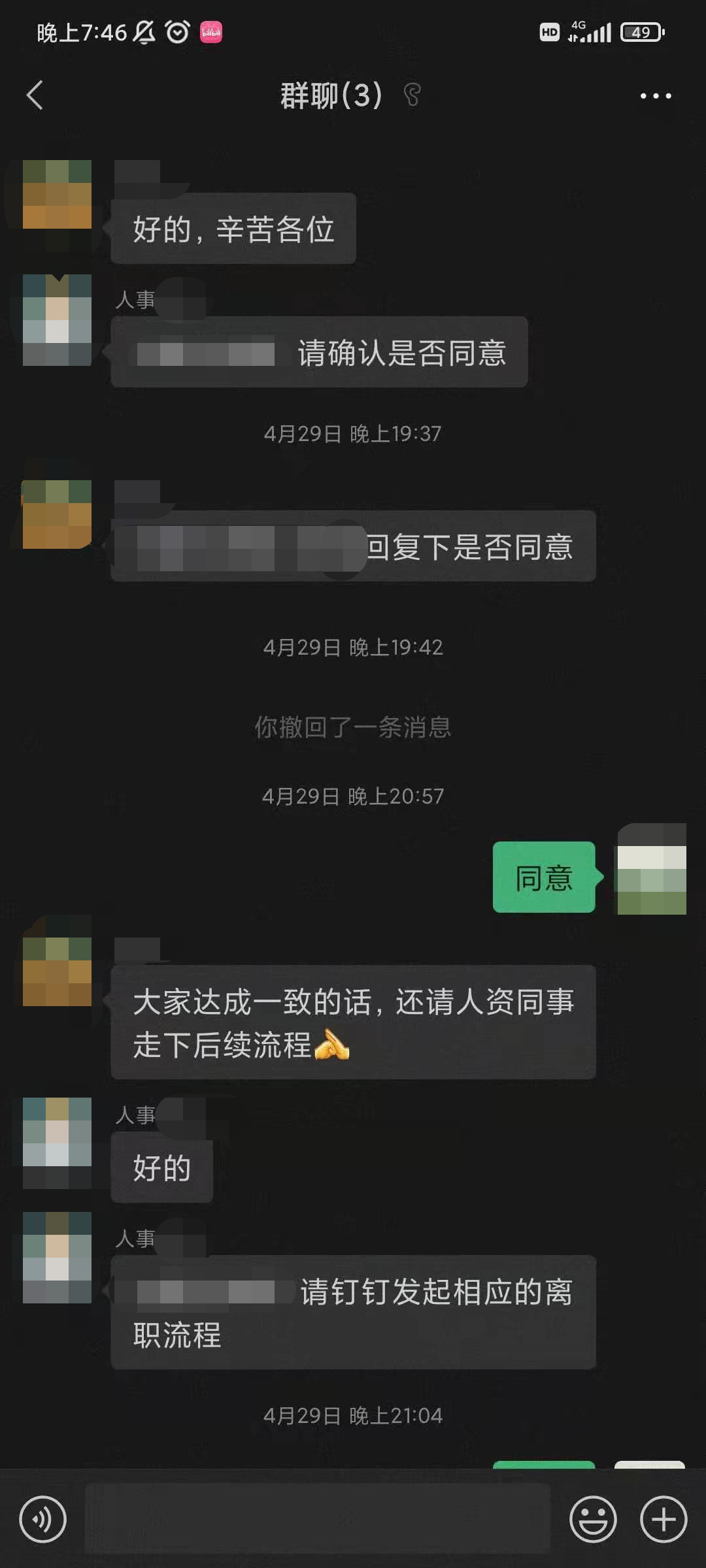The image size is (706, 1568).
Task: Open the emoji sticker panel
Action: pos(593,1519)
